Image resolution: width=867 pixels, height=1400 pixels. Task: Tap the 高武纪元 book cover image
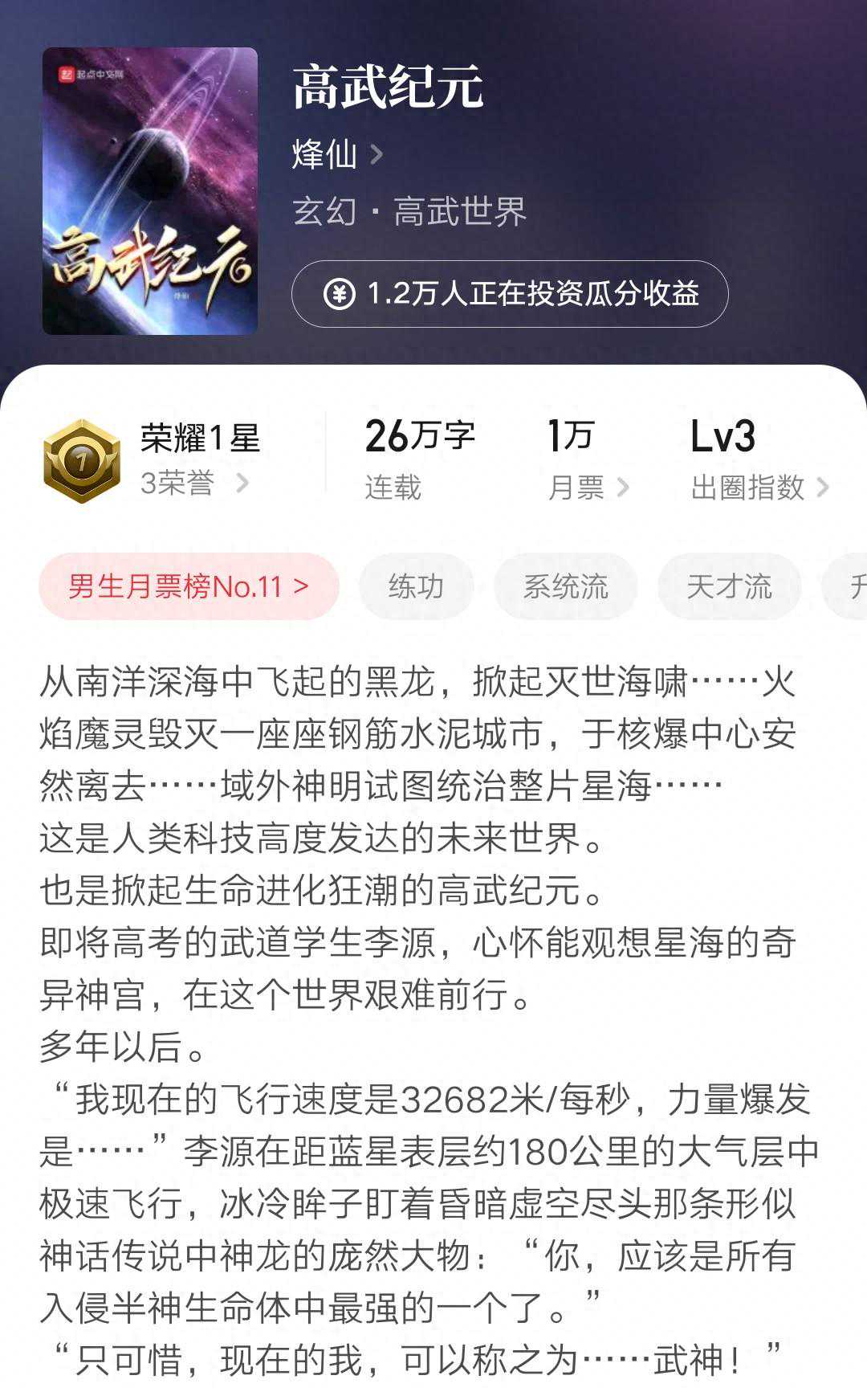pos(149,193)
